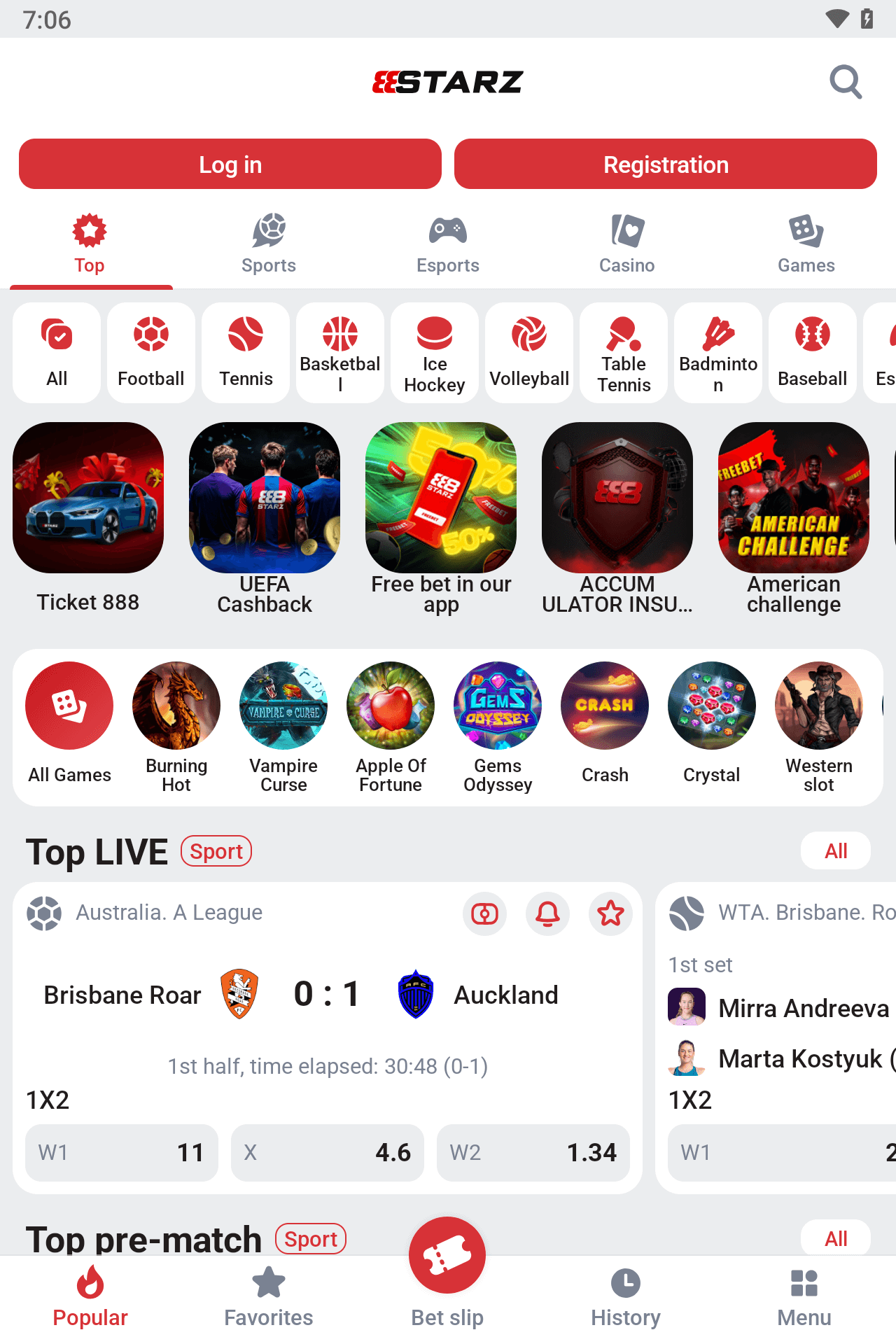The height and width of the screenshot is (1344, 896).
Task: Go to the History tab
Action: pos(625,1297)
